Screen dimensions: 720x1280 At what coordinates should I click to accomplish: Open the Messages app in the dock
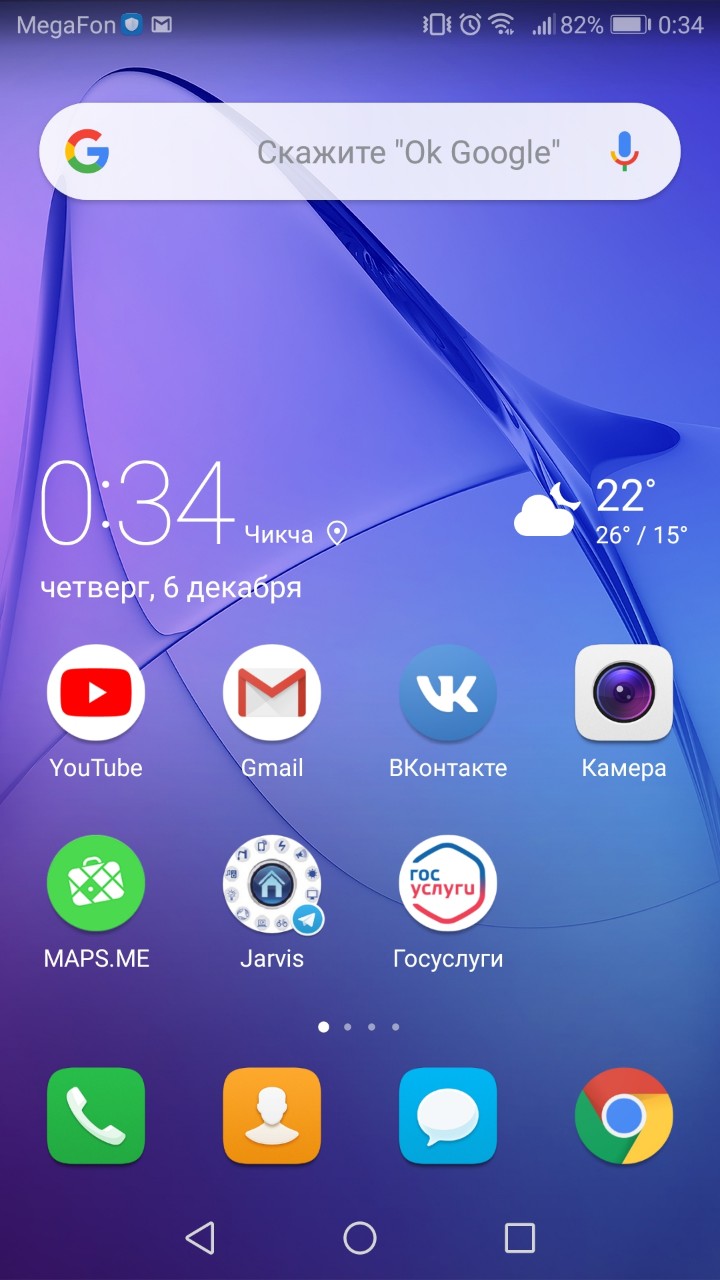448,1116
